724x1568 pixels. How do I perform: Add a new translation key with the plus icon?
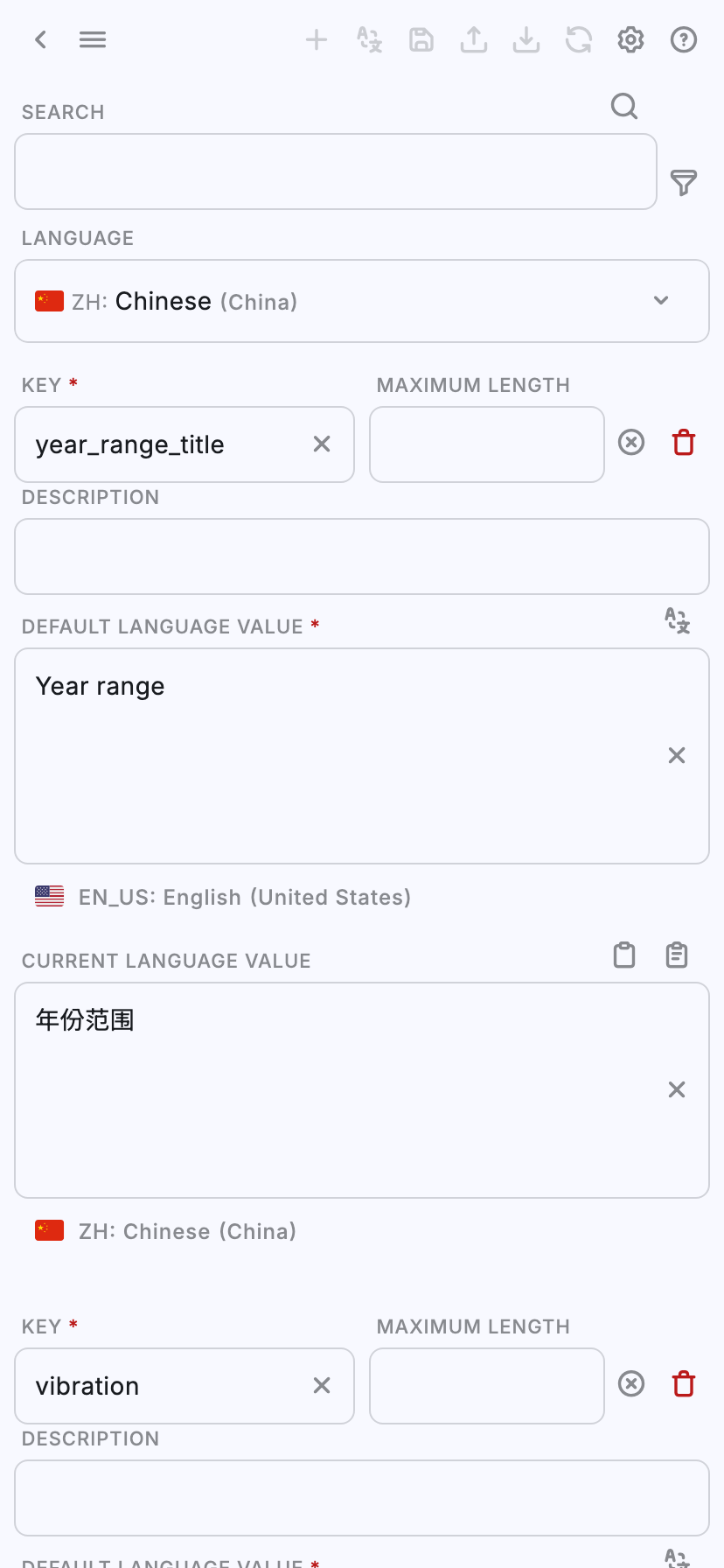[x=317, y=39]
